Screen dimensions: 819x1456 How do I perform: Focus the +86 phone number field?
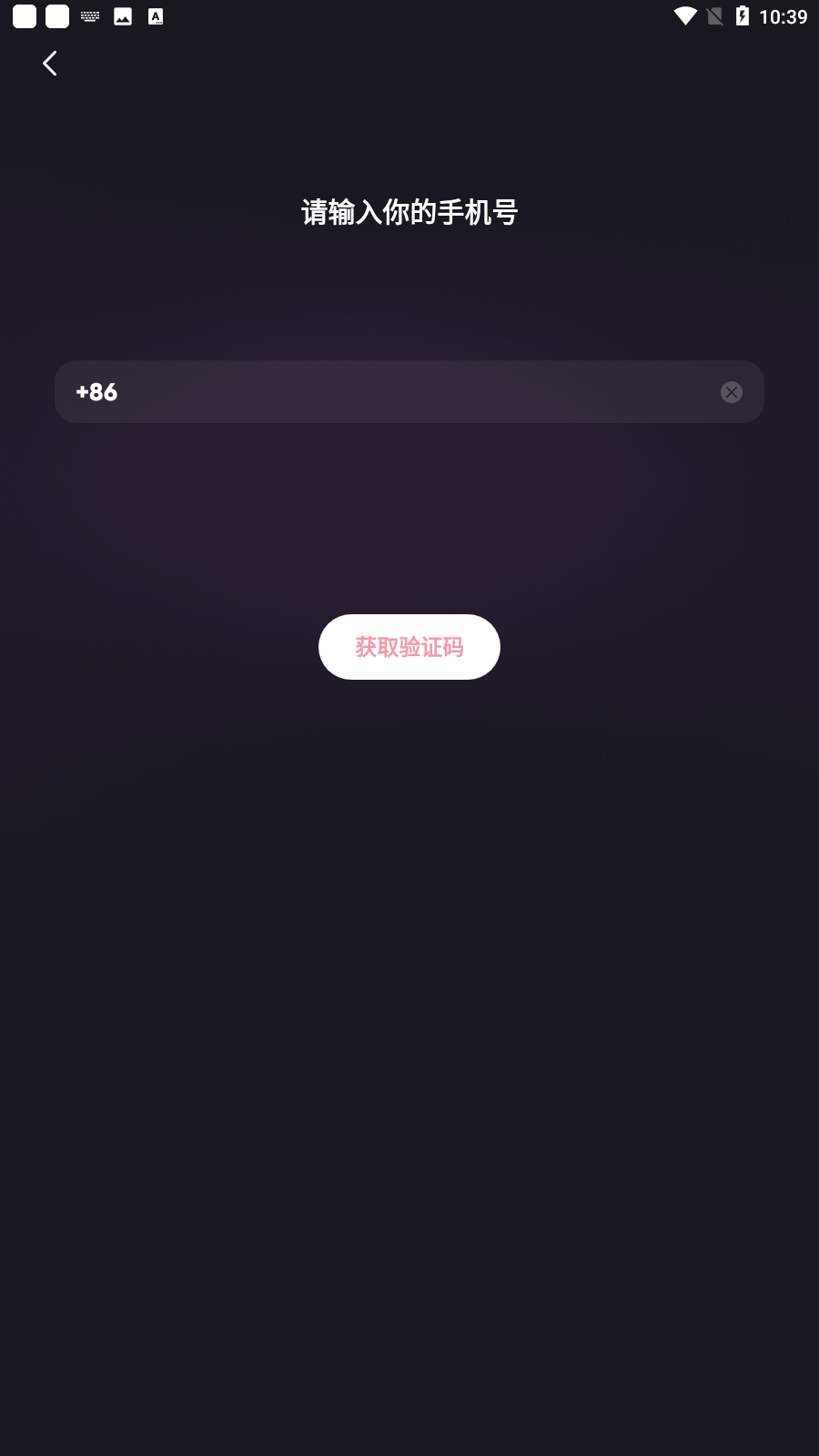[x=409, y=391]
